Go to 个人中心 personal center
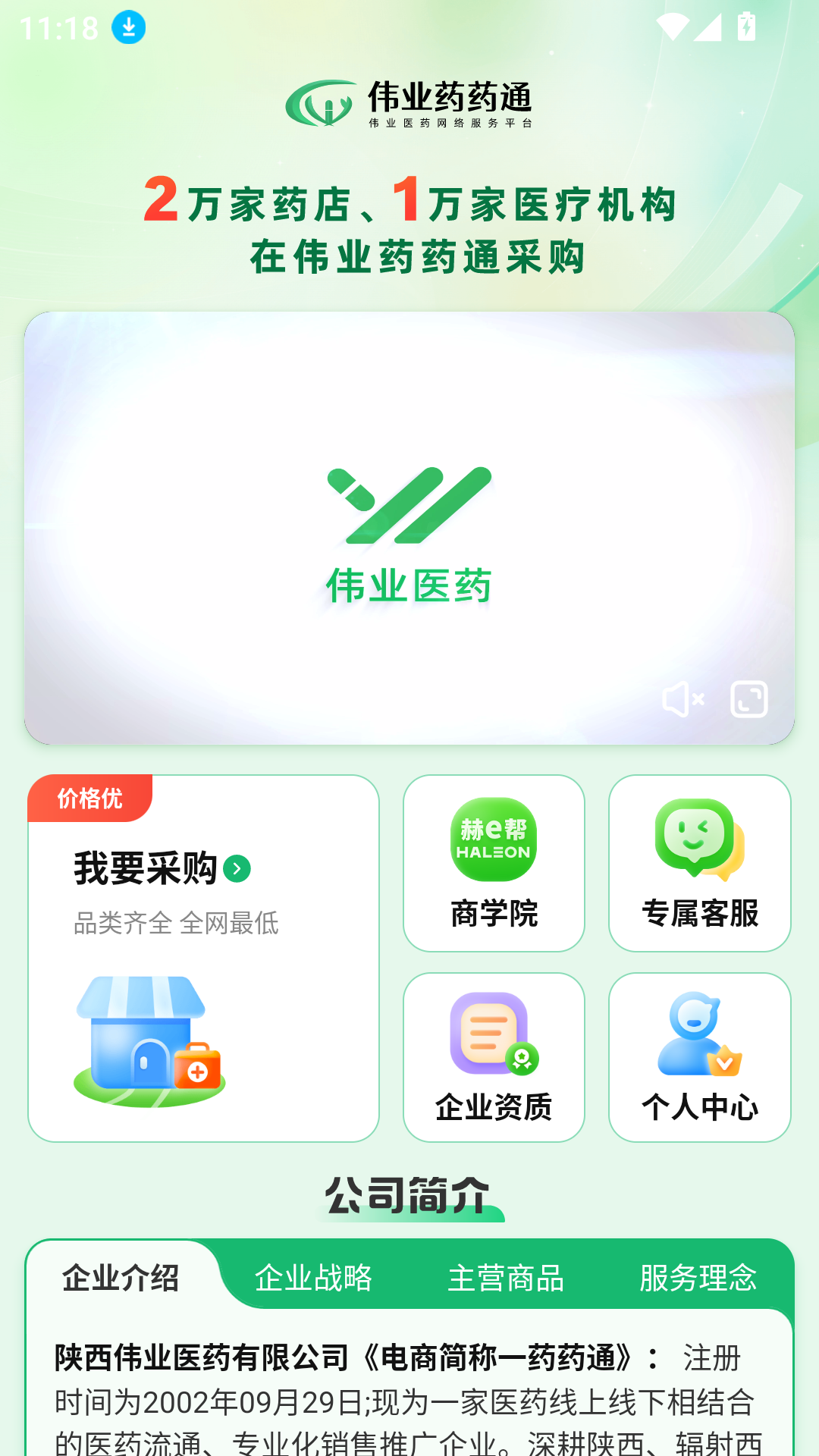This screenshot has height=1456, width=819. tap(699, 1057)
